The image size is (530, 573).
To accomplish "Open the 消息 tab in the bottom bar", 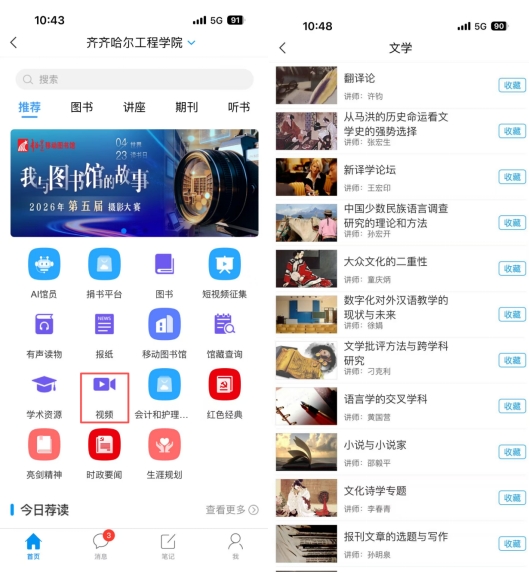I will [101, 545].
